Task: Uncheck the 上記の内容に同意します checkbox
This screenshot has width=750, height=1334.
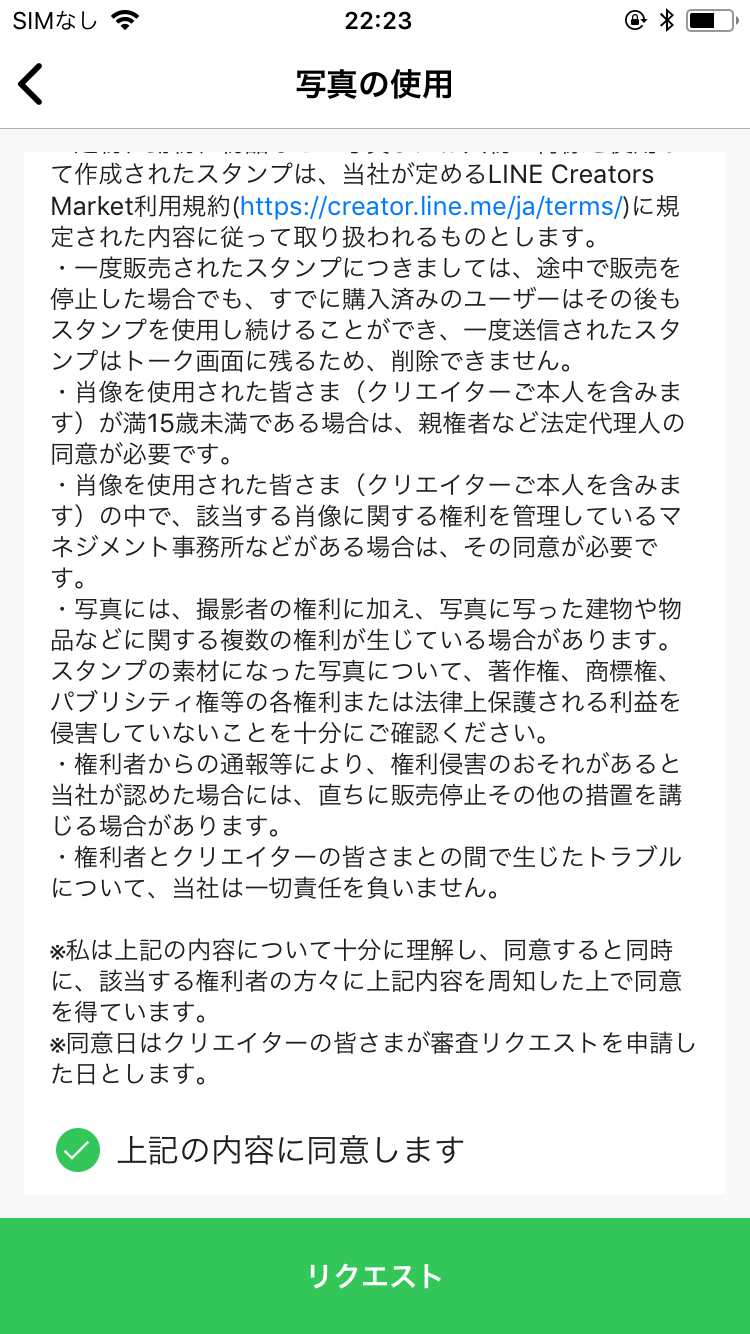Action: (79, 1150)
